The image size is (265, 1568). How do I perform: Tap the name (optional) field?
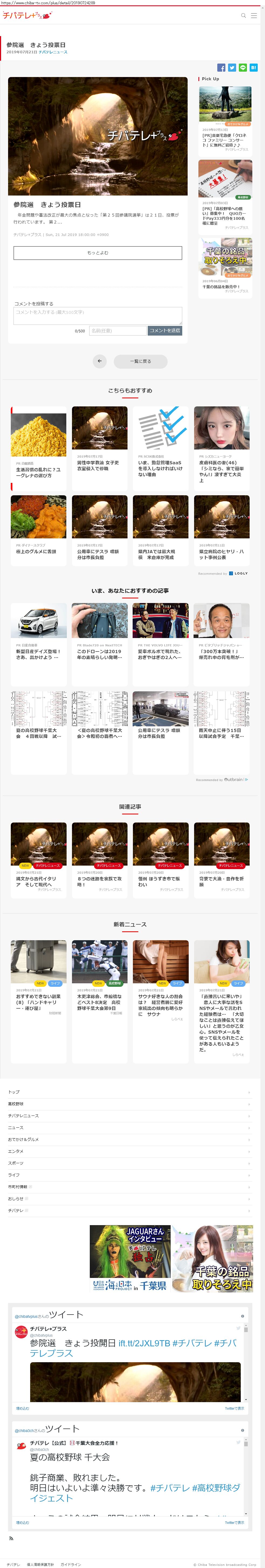(118, 330)
